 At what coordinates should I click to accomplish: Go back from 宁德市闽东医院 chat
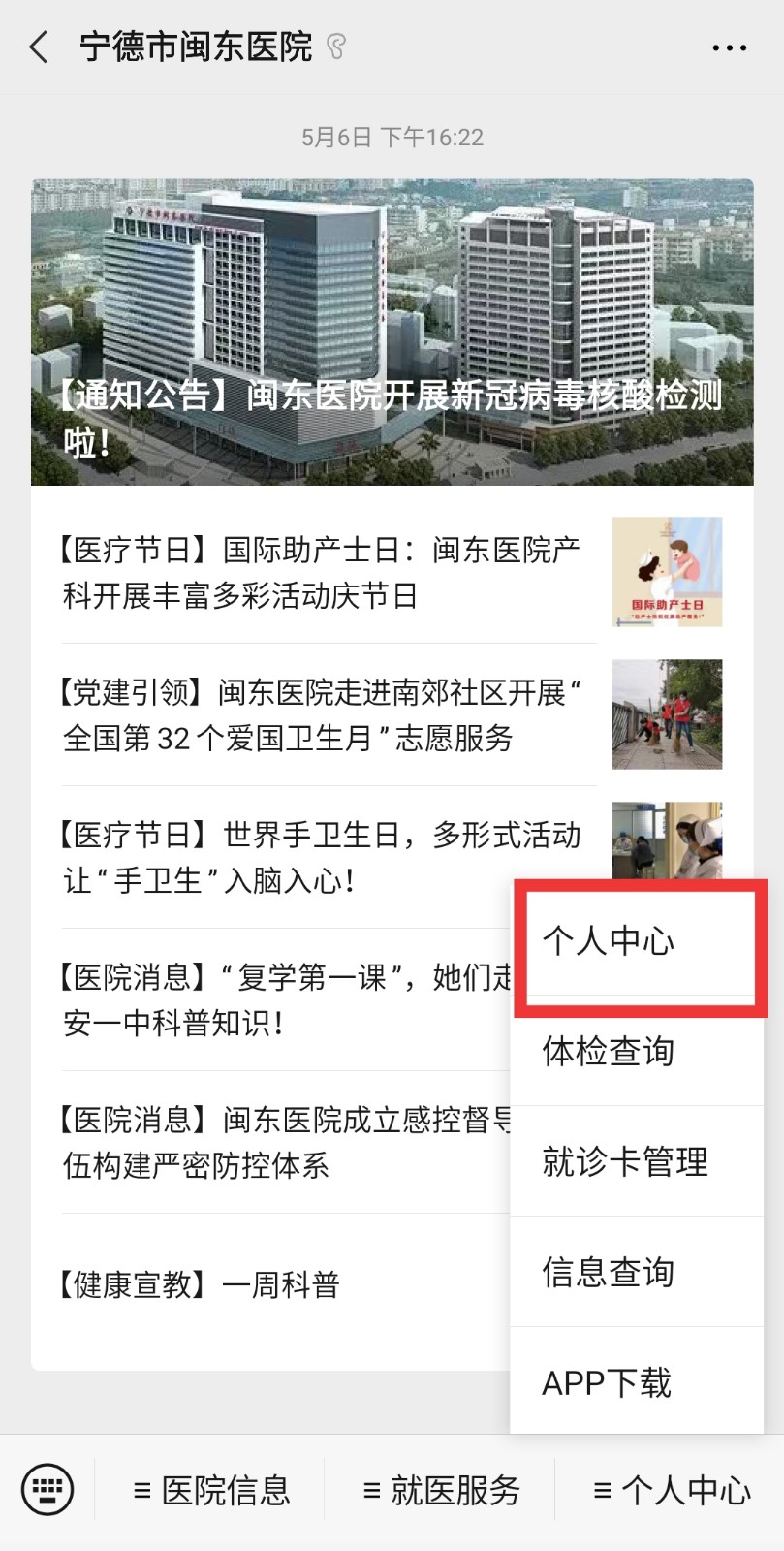tap(39, 47)
